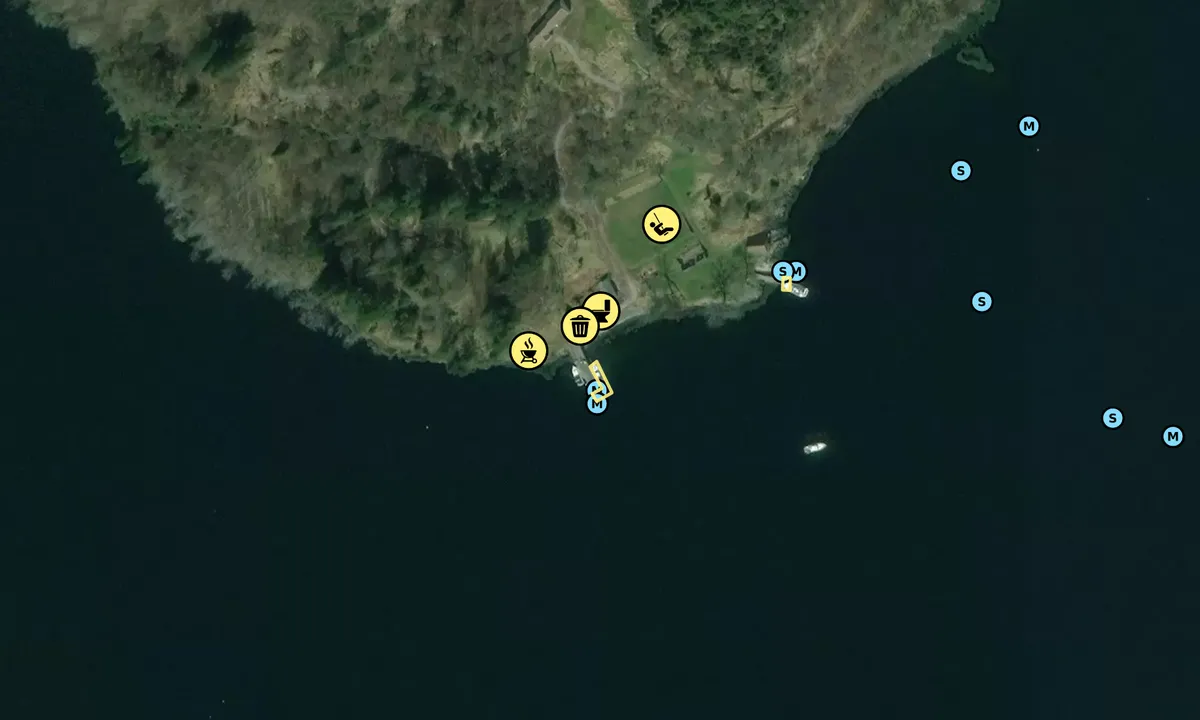Open the barbecue grill marker

pos(528,350)
